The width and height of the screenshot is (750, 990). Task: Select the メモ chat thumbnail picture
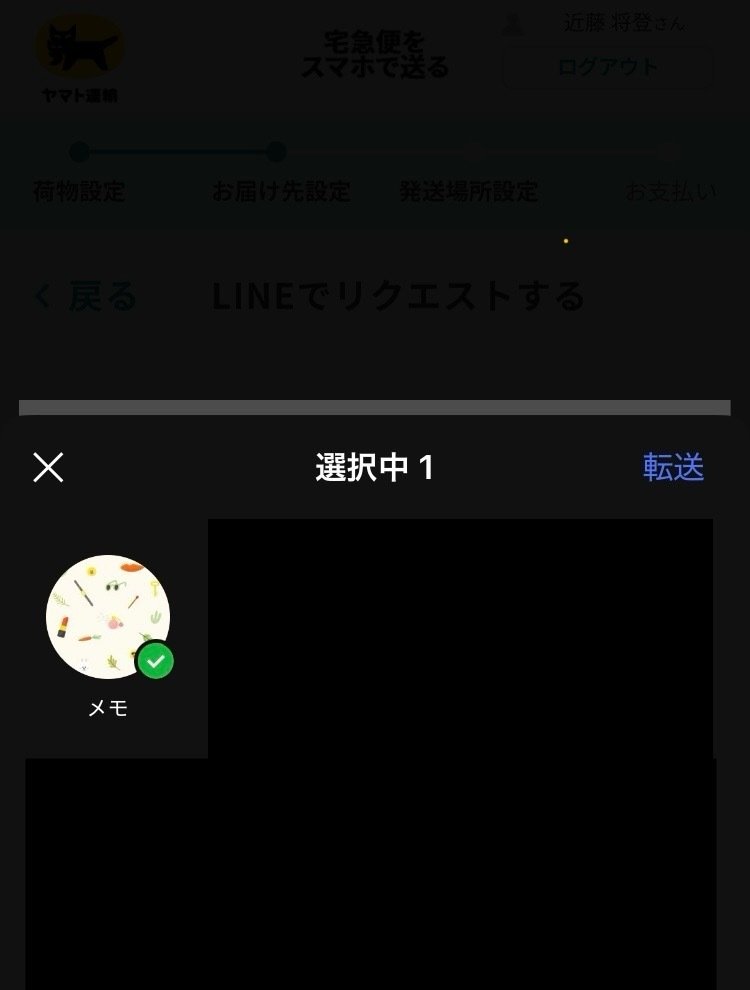click(x=107, y=618)
